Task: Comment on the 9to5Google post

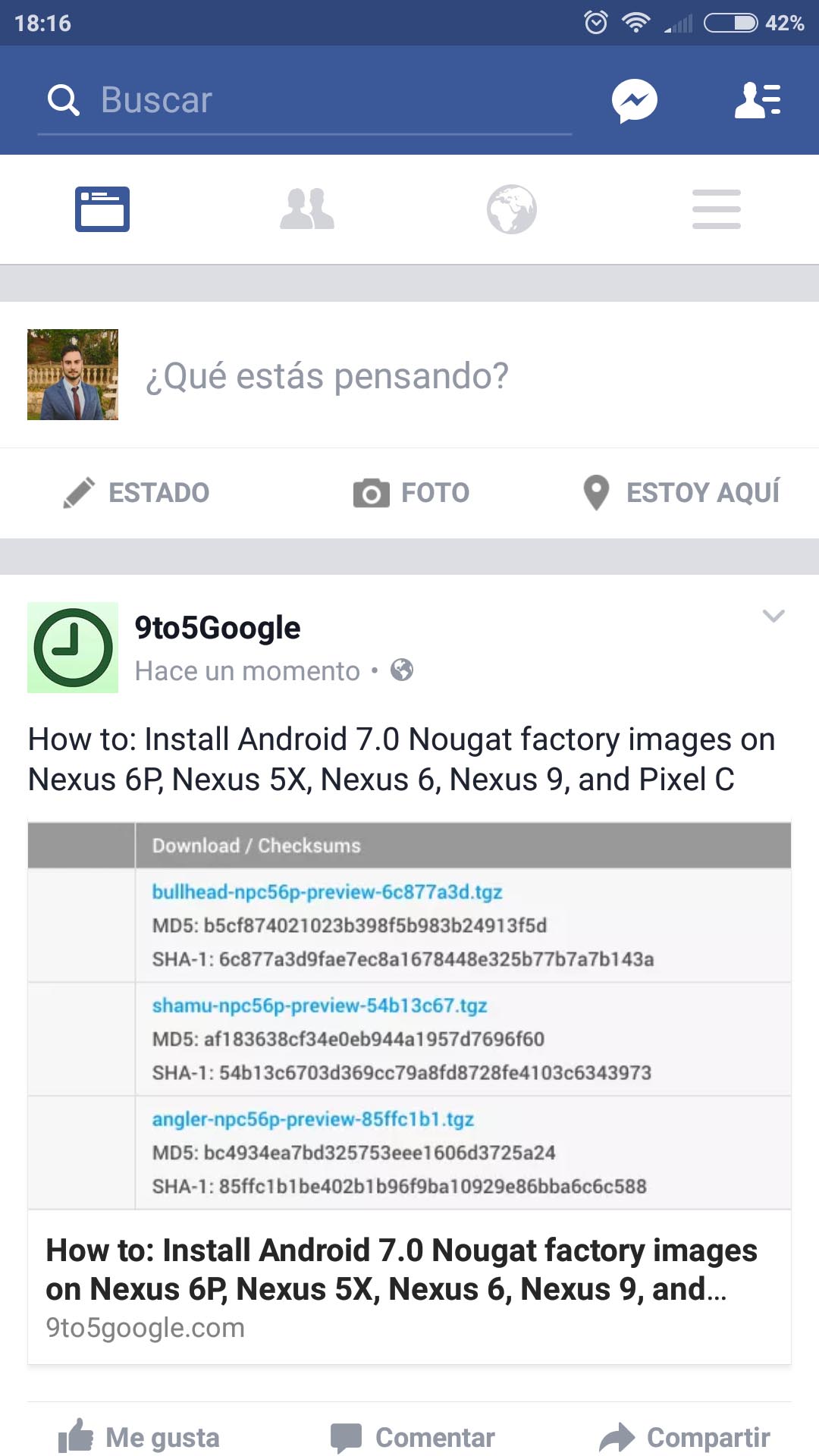Action: tap(413, 1437)
